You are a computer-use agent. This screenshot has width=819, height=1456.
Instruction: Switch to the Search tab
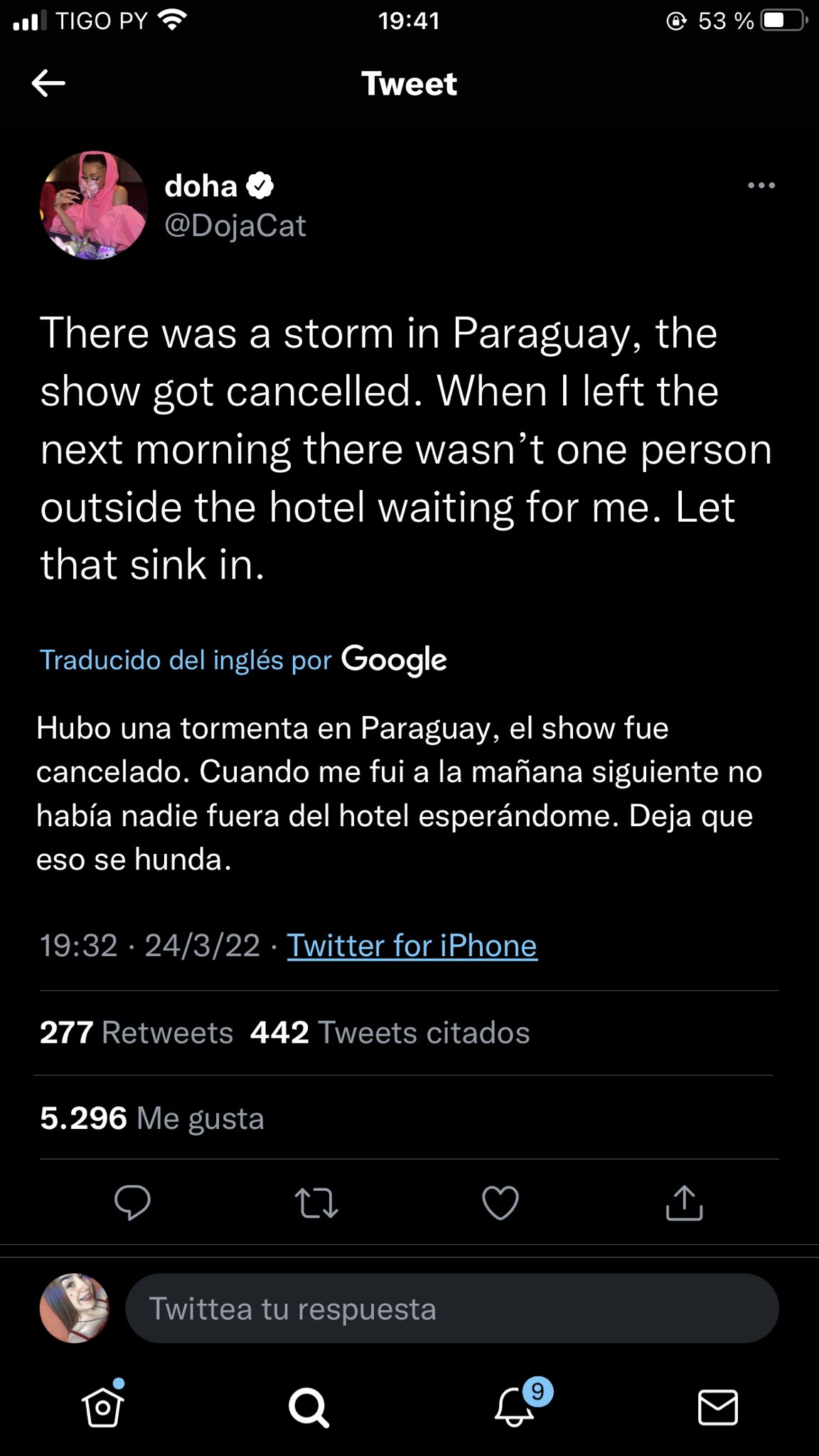point(309,1407)
